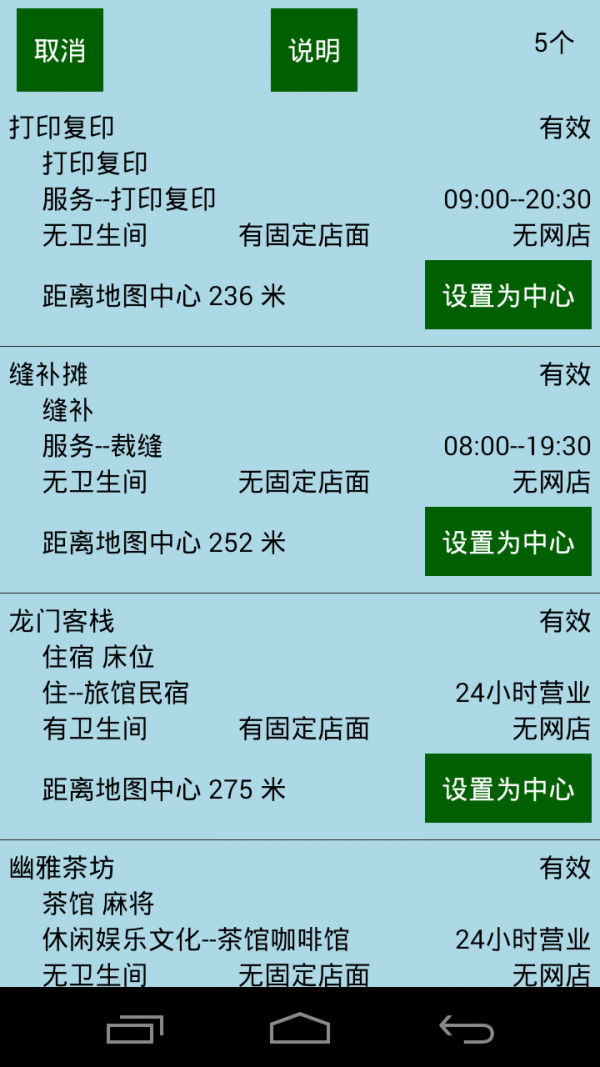Open the 说明 instructions button
The width and height of the screenshot is (600, 1067).
314,50
